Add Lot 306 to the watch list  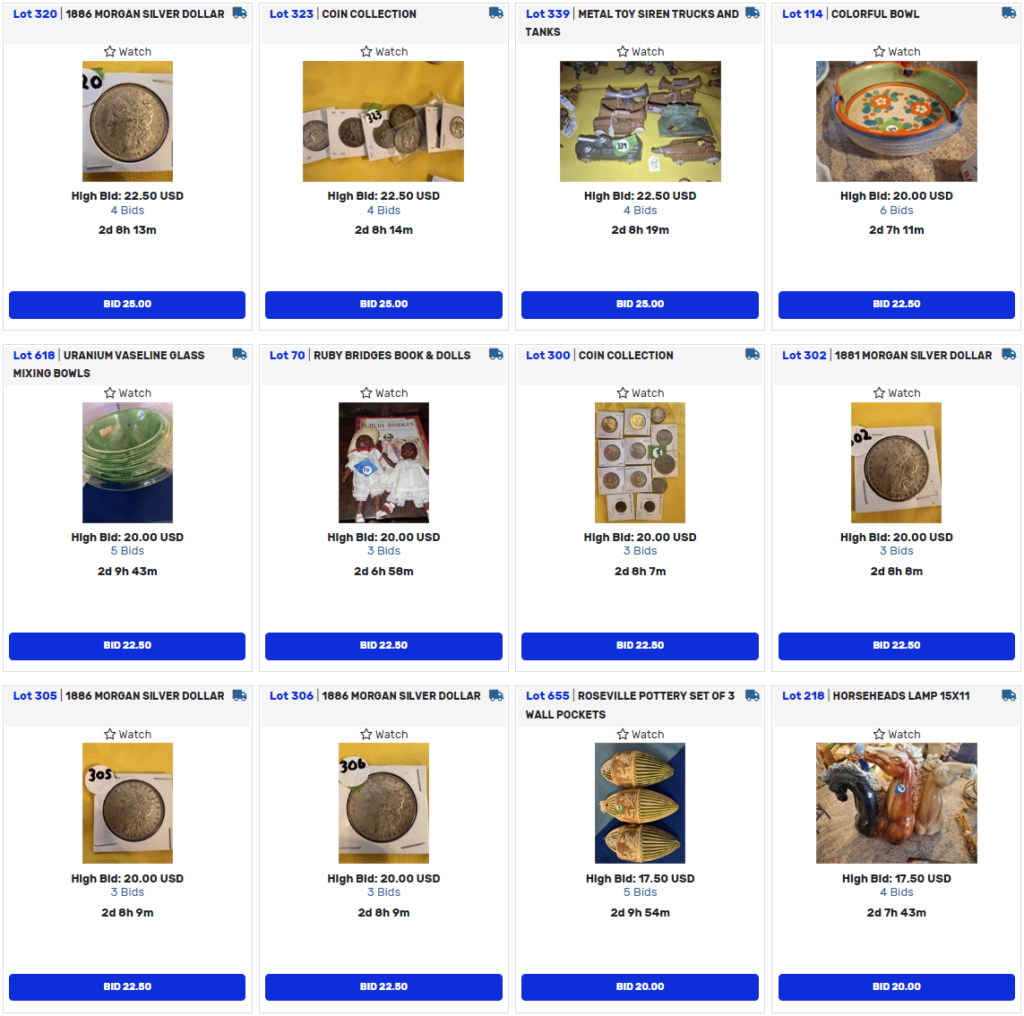(383, 734)
